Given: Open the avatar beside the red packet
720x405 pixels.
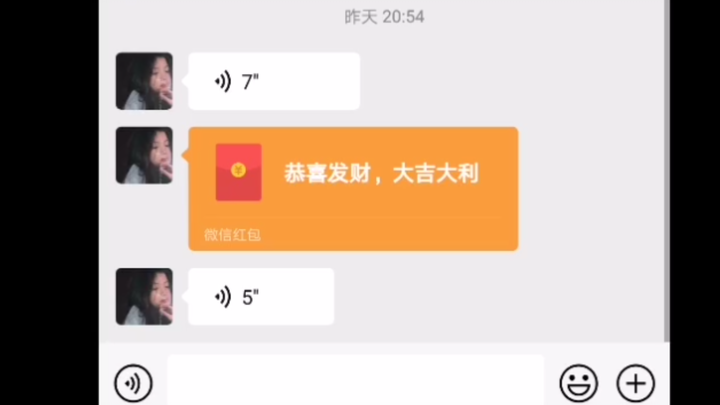Looking at the screenshot, I should click(x=144, y=155).
